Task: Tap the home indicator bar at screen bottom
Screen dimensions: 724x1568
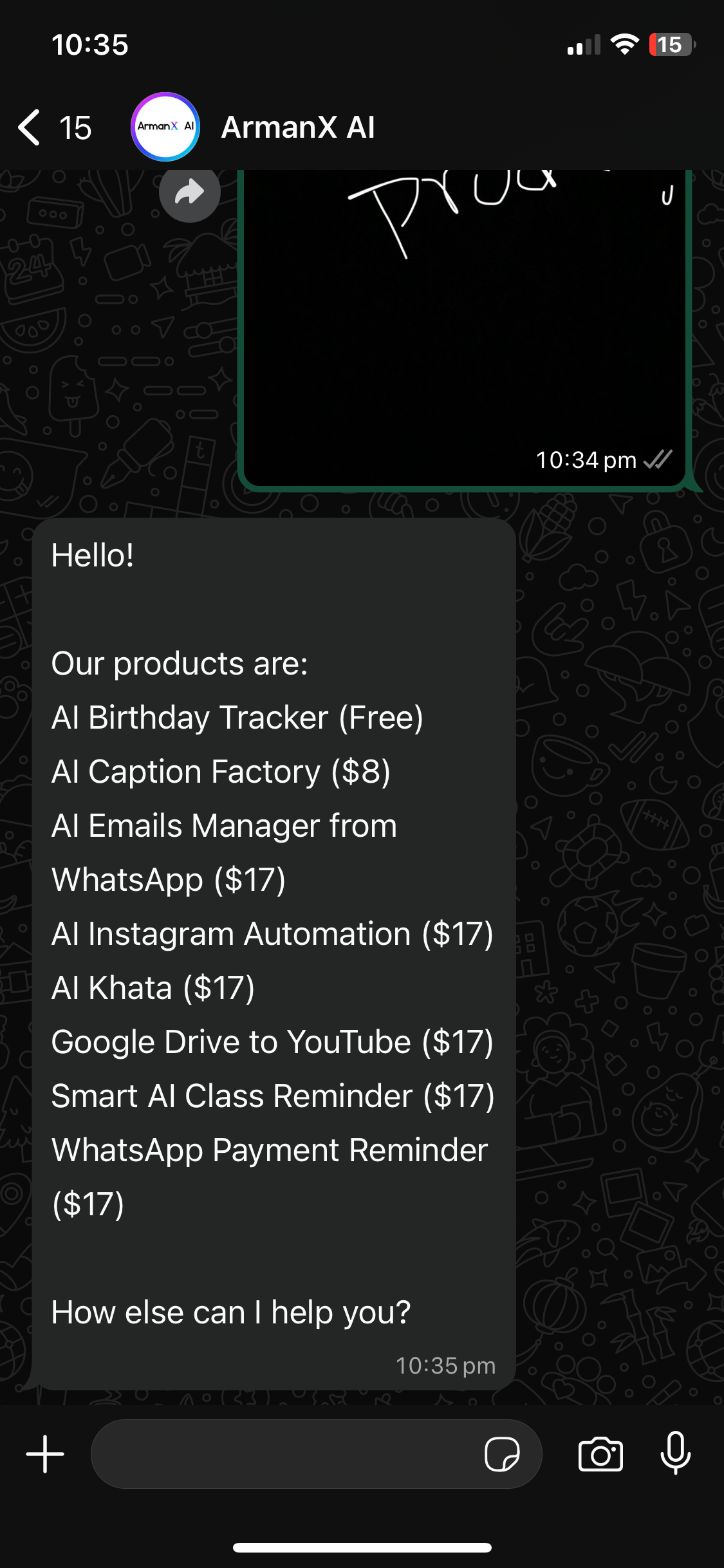Action: click(x=362, y=1547)
